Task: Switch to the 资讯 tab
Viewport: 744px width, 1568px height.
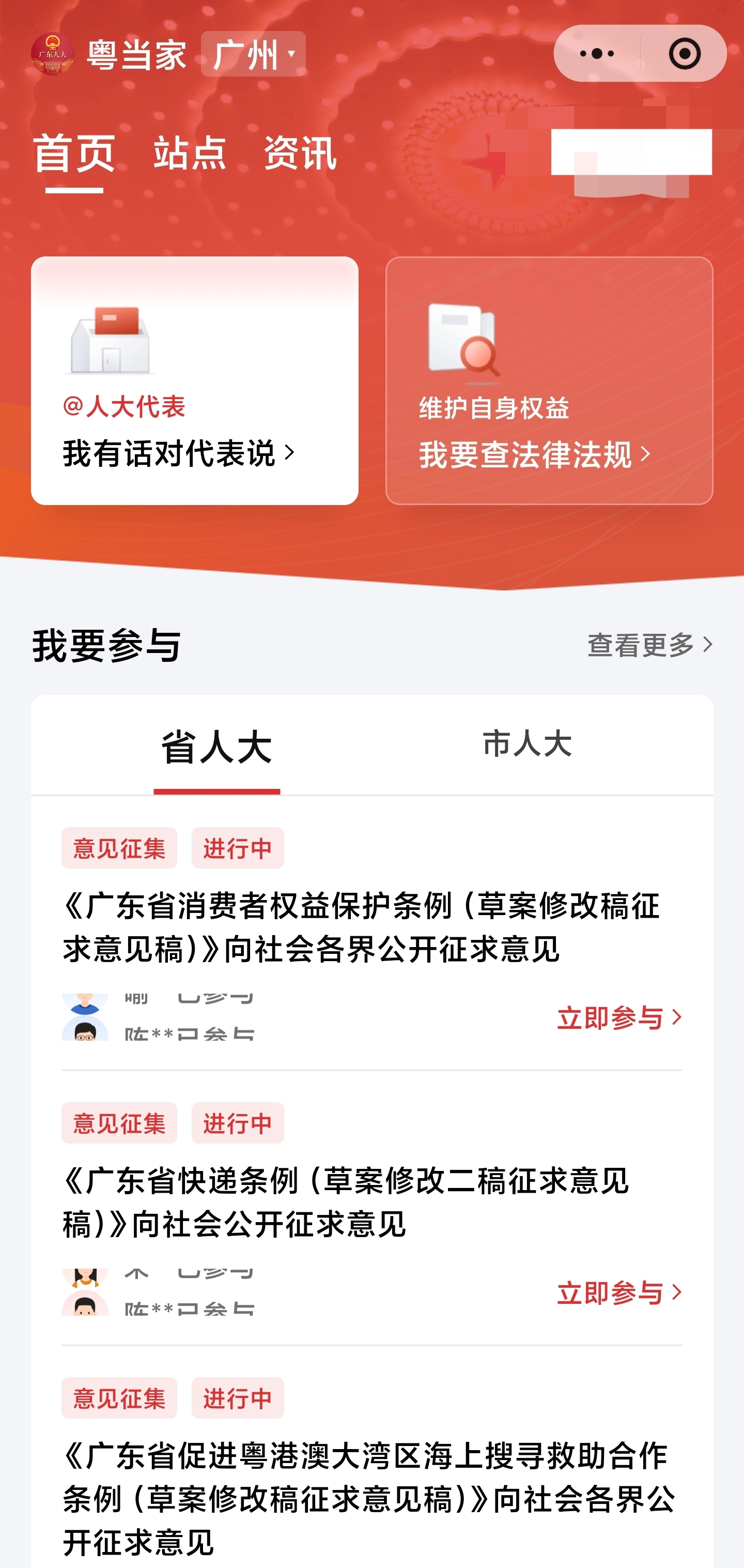Action: pos(300,154)
